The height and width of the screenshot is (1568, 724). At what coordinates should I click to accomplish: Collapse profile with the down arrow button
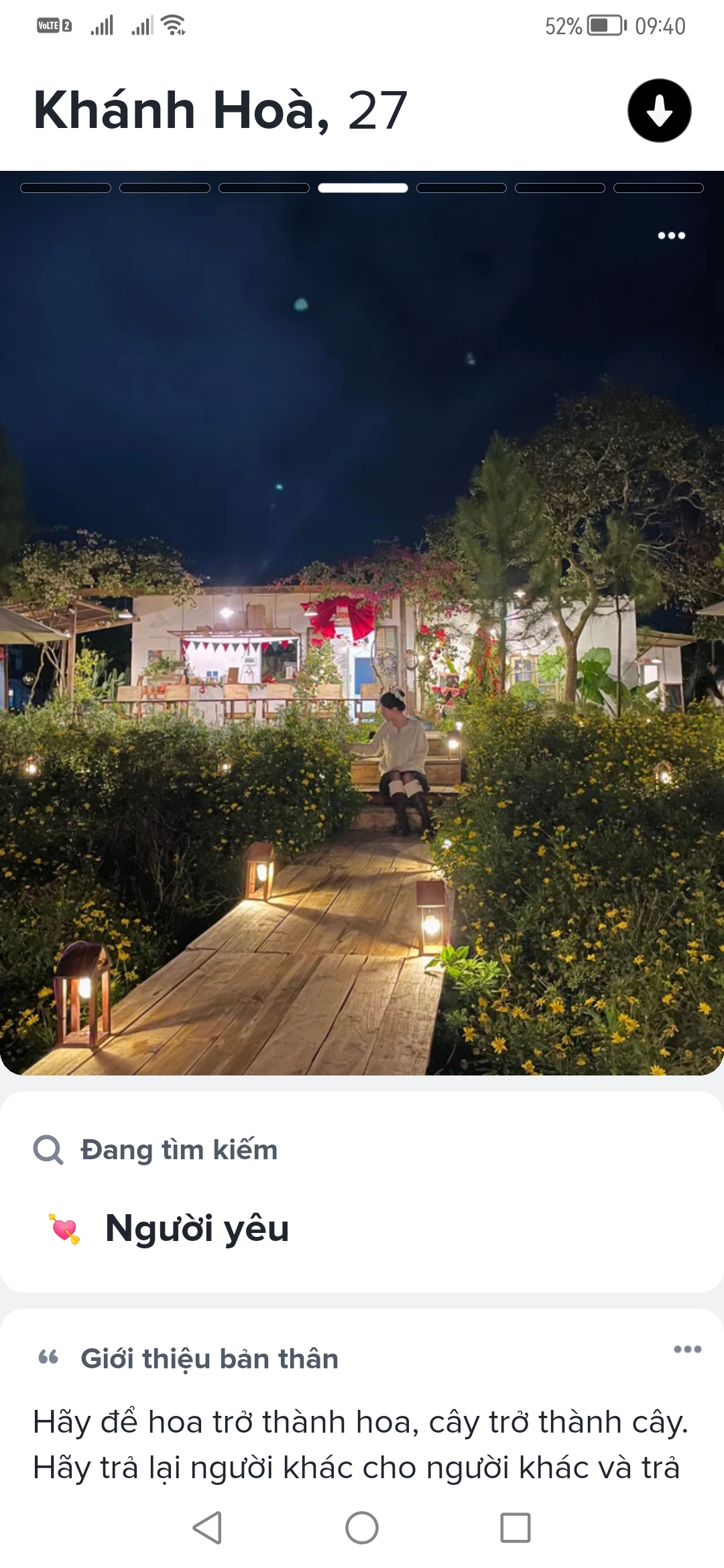pyautogui.click(x=659, y=111)
